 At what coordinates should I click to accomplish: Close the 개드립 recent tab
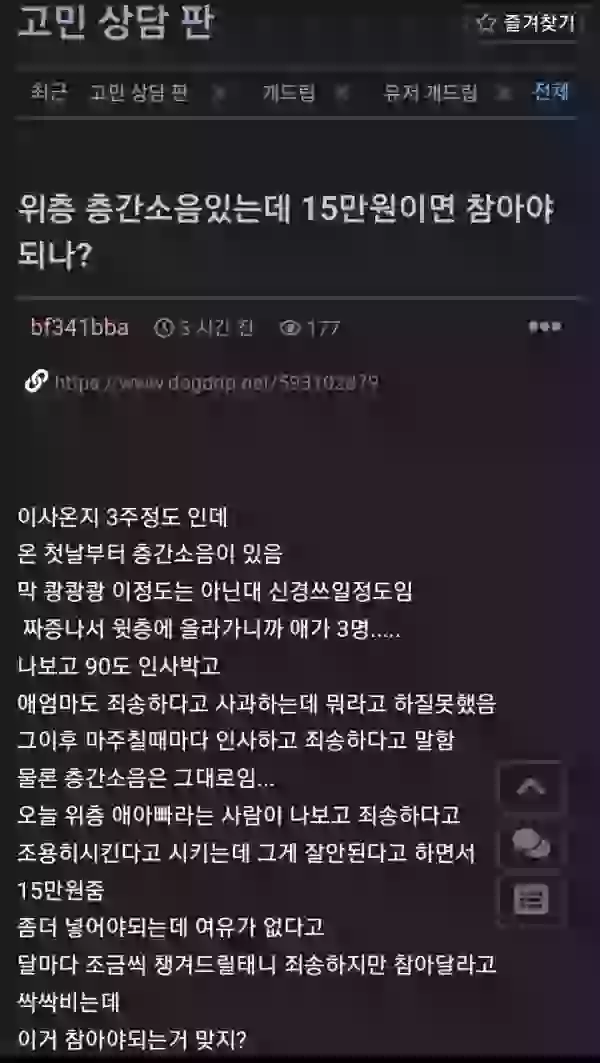(343, 93)
